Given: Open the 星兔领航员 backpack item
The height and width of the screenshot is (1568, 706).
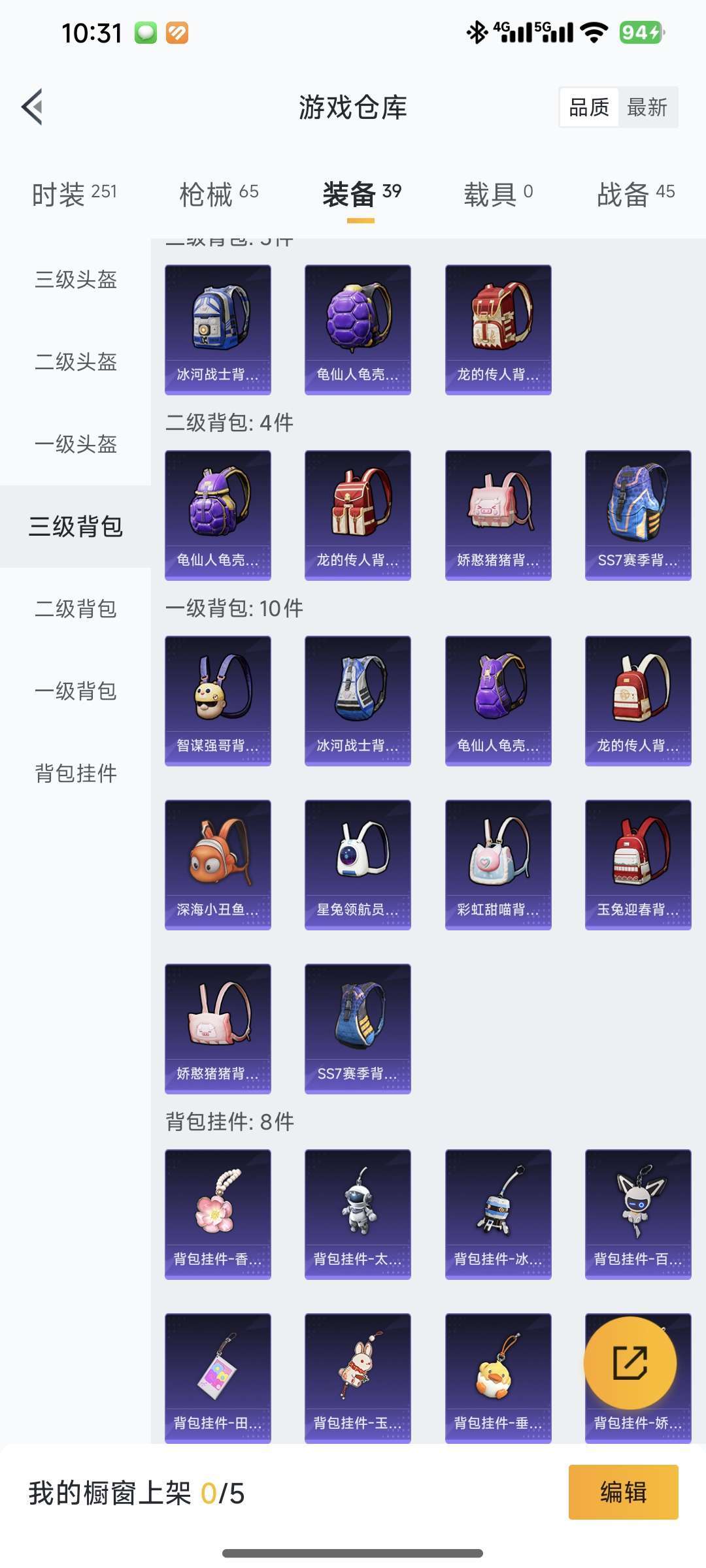Looking at the screenshot, I should pos(358,864).
